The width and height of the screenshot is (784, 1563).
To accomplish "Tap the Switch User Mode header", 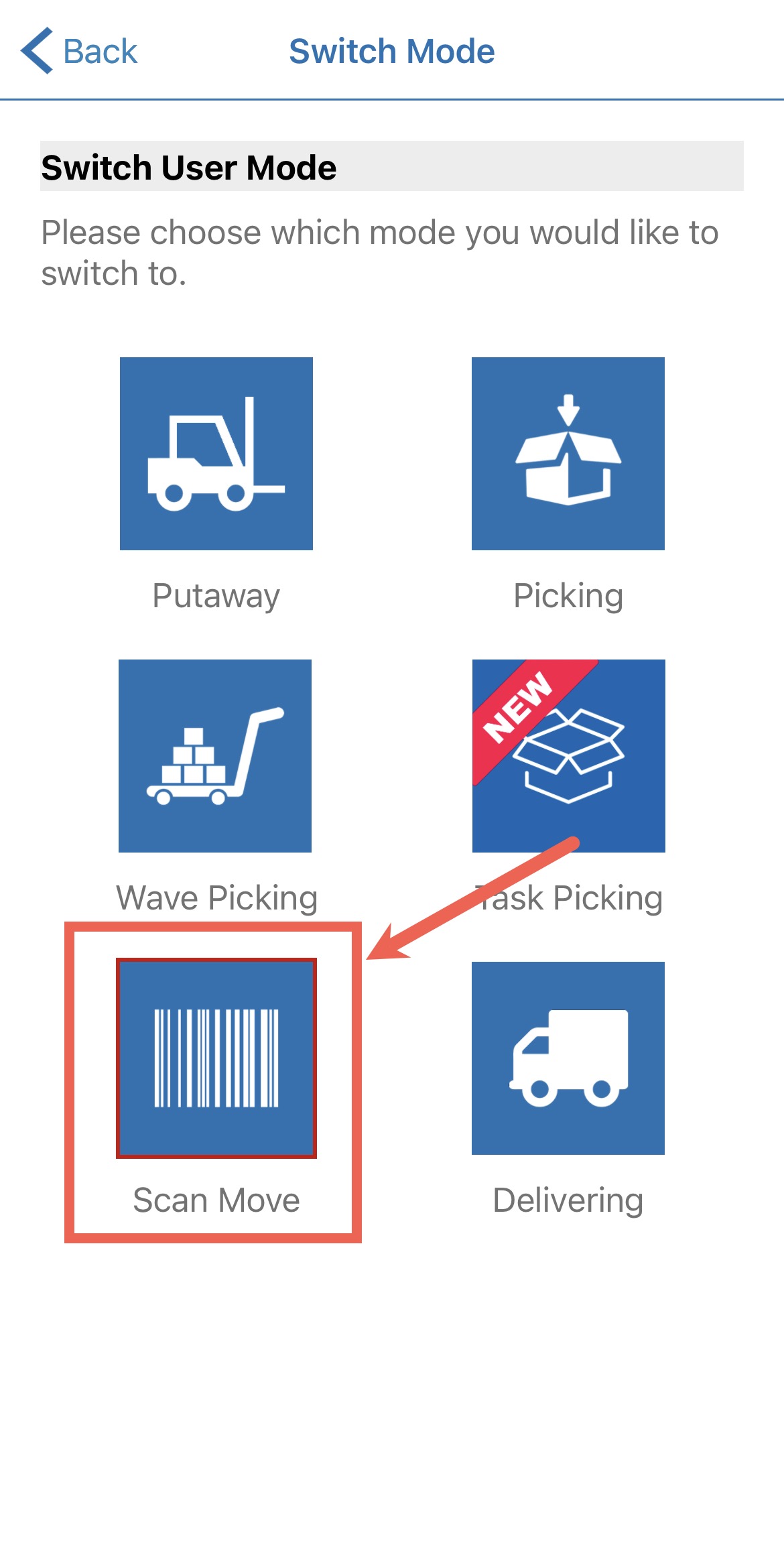I will 190,168.
